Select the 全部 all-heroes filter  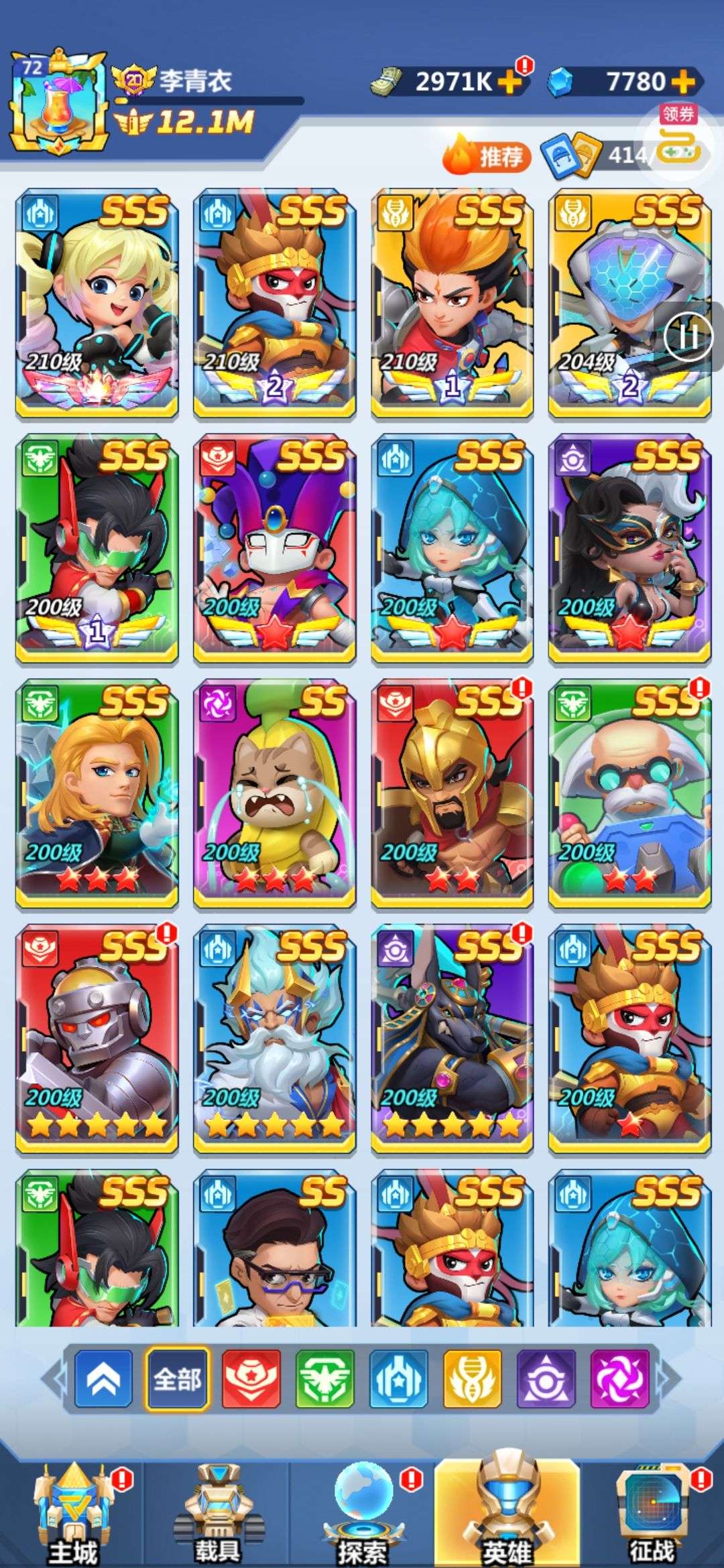click(x=178, y=1379)
